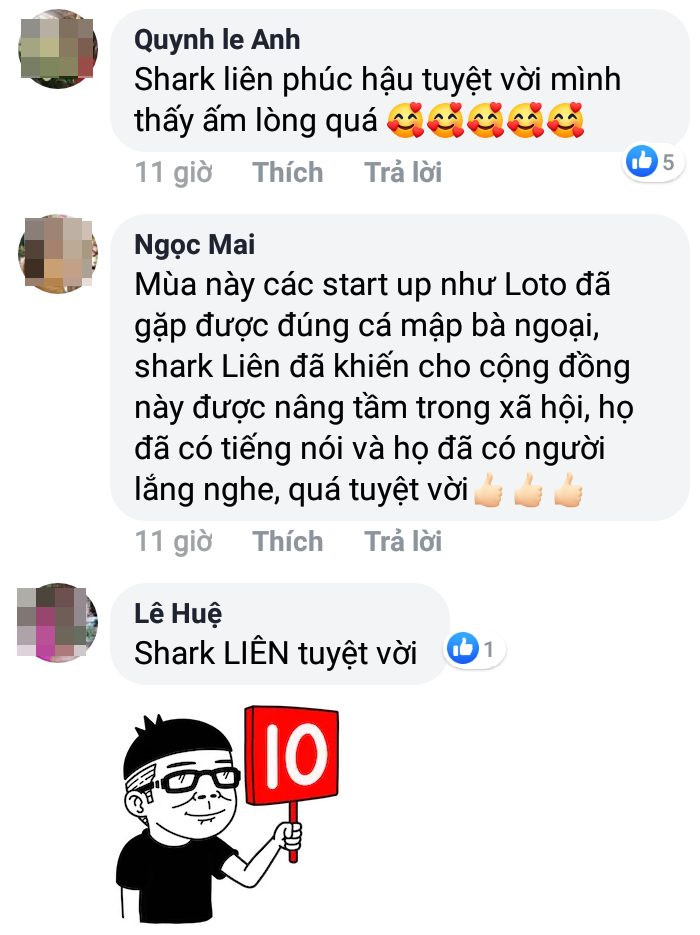
Task: View reactions on Quynh le Anh's comment
Action: [x=655, y=161]
